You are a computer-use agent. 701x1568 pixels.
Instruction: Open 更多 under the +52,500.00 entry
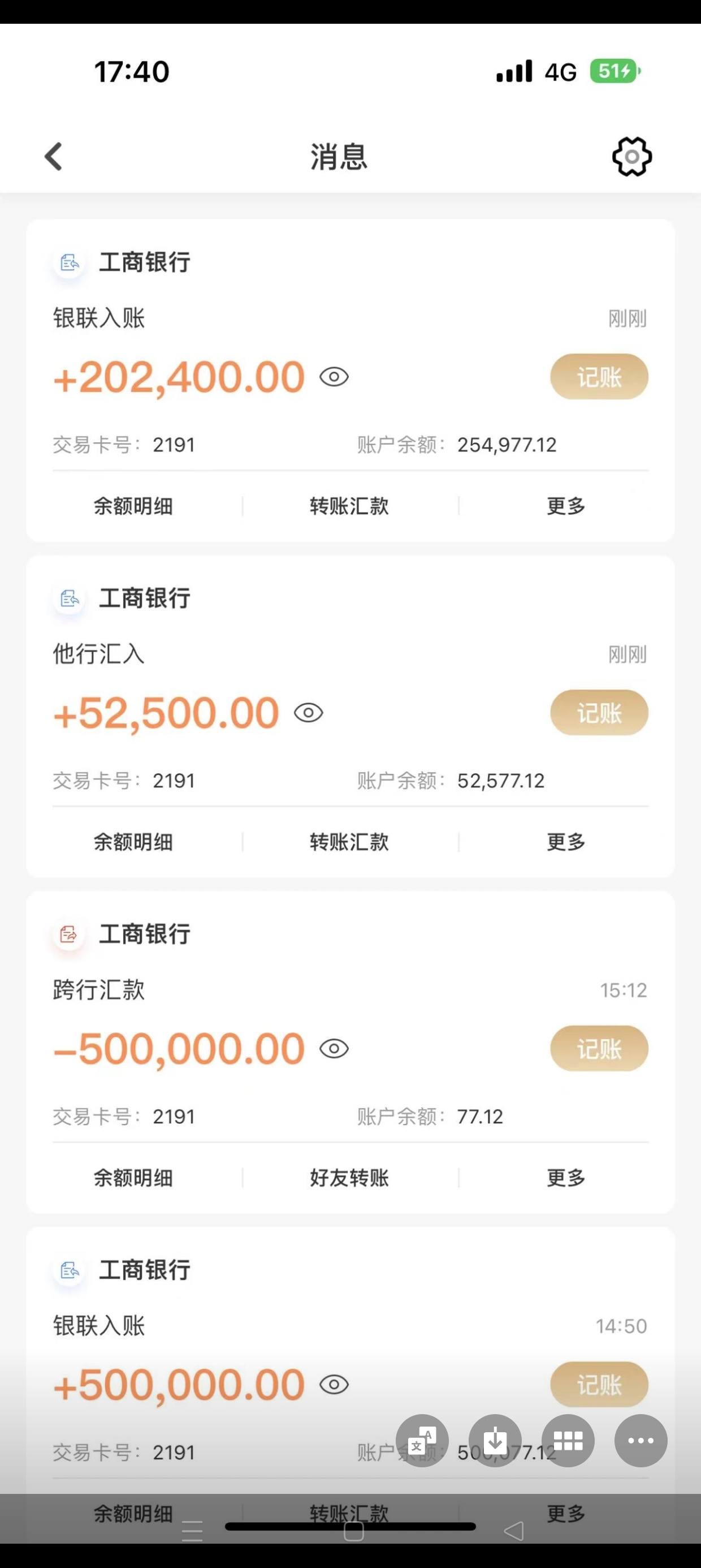[x=566, y=842]
